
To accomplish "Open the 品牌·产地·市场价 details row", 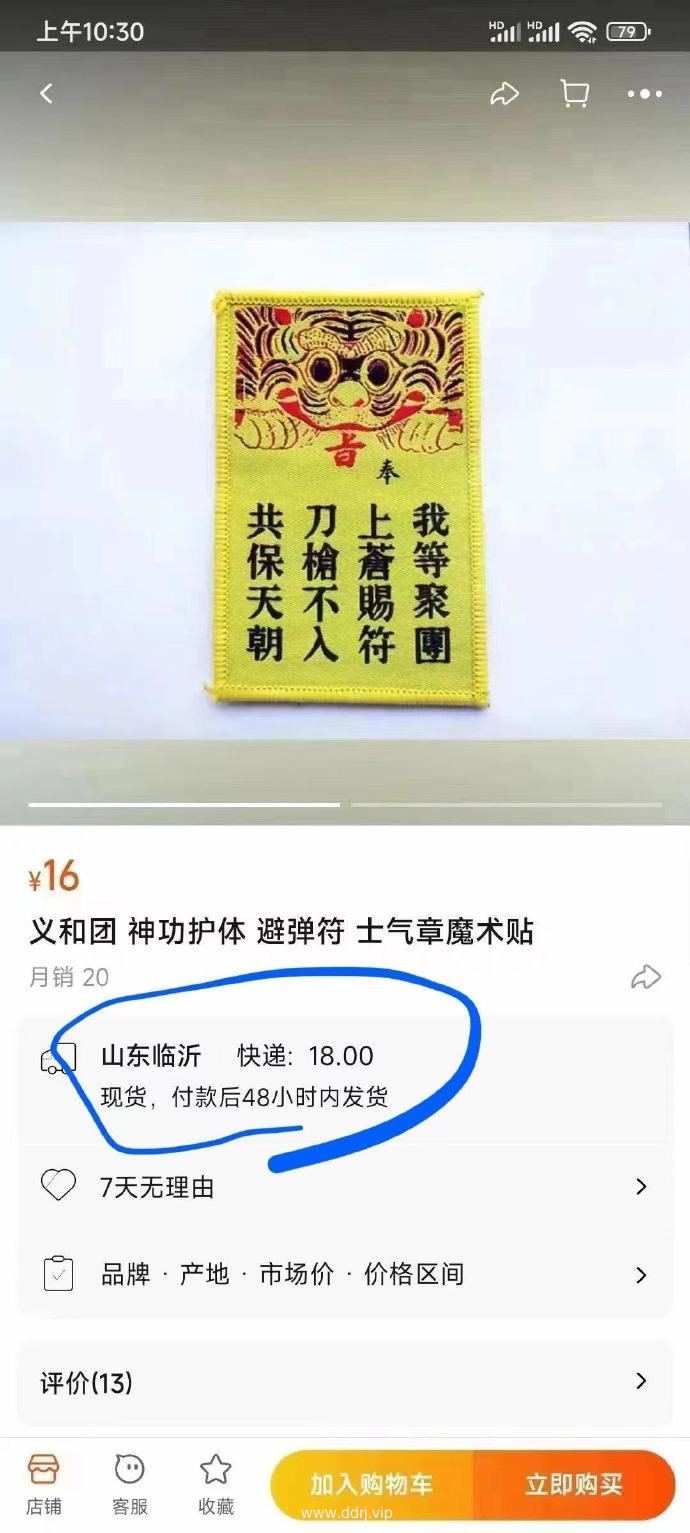I will point(345,1274).
